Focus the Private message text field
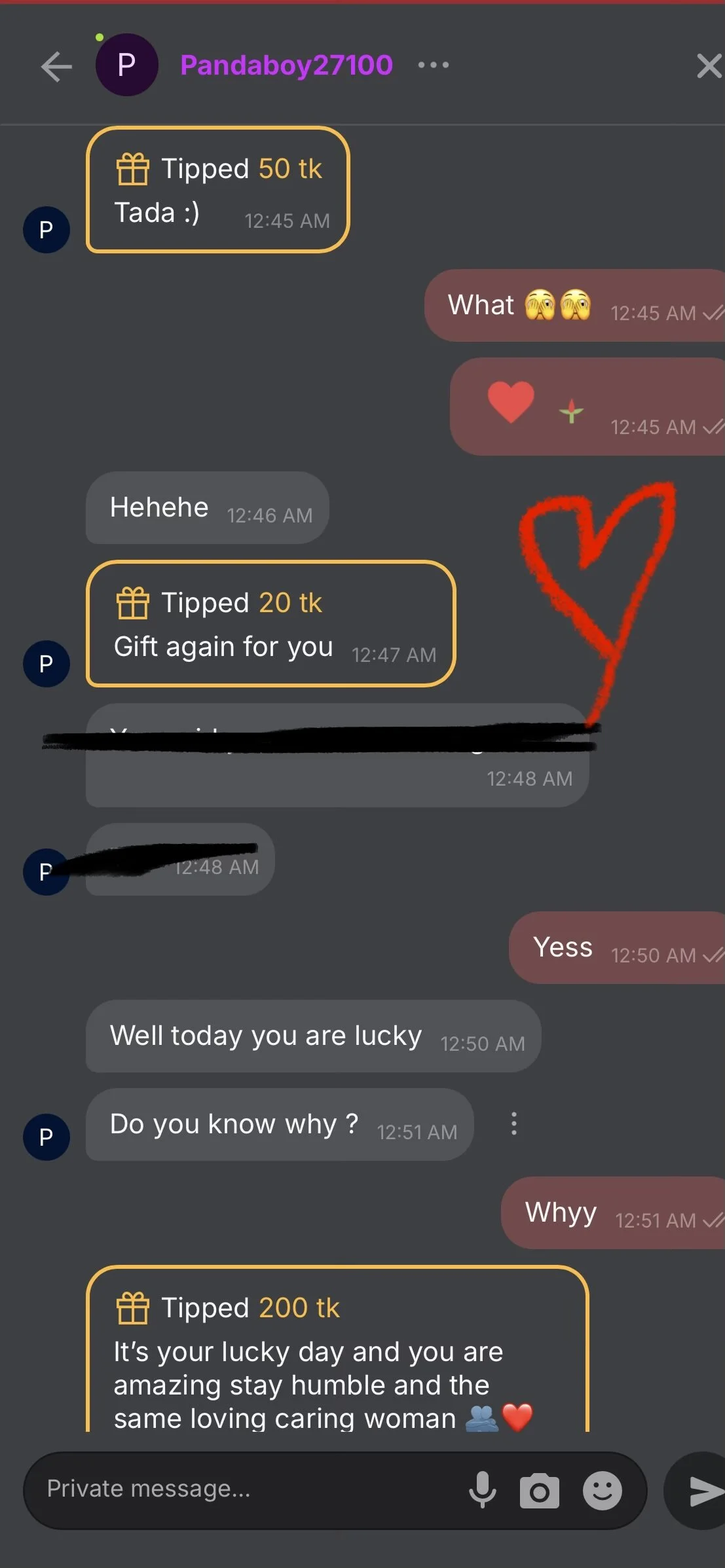 click(x=249, y=1489)
